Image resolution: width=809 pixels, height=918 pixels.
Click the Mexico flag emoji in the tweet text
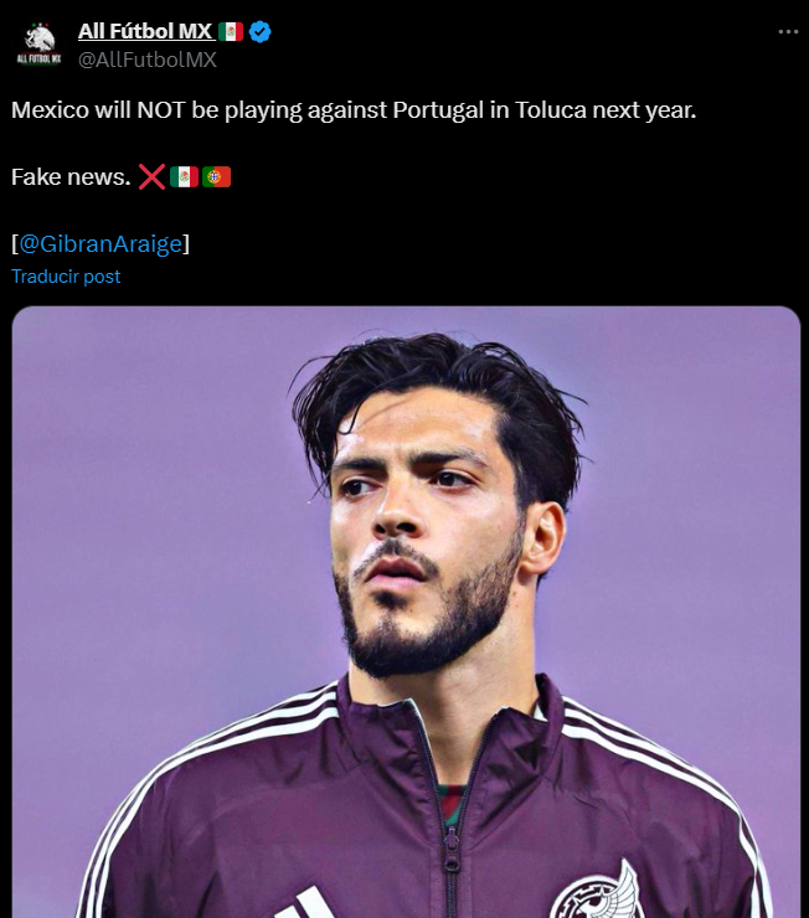pos(186,176)
